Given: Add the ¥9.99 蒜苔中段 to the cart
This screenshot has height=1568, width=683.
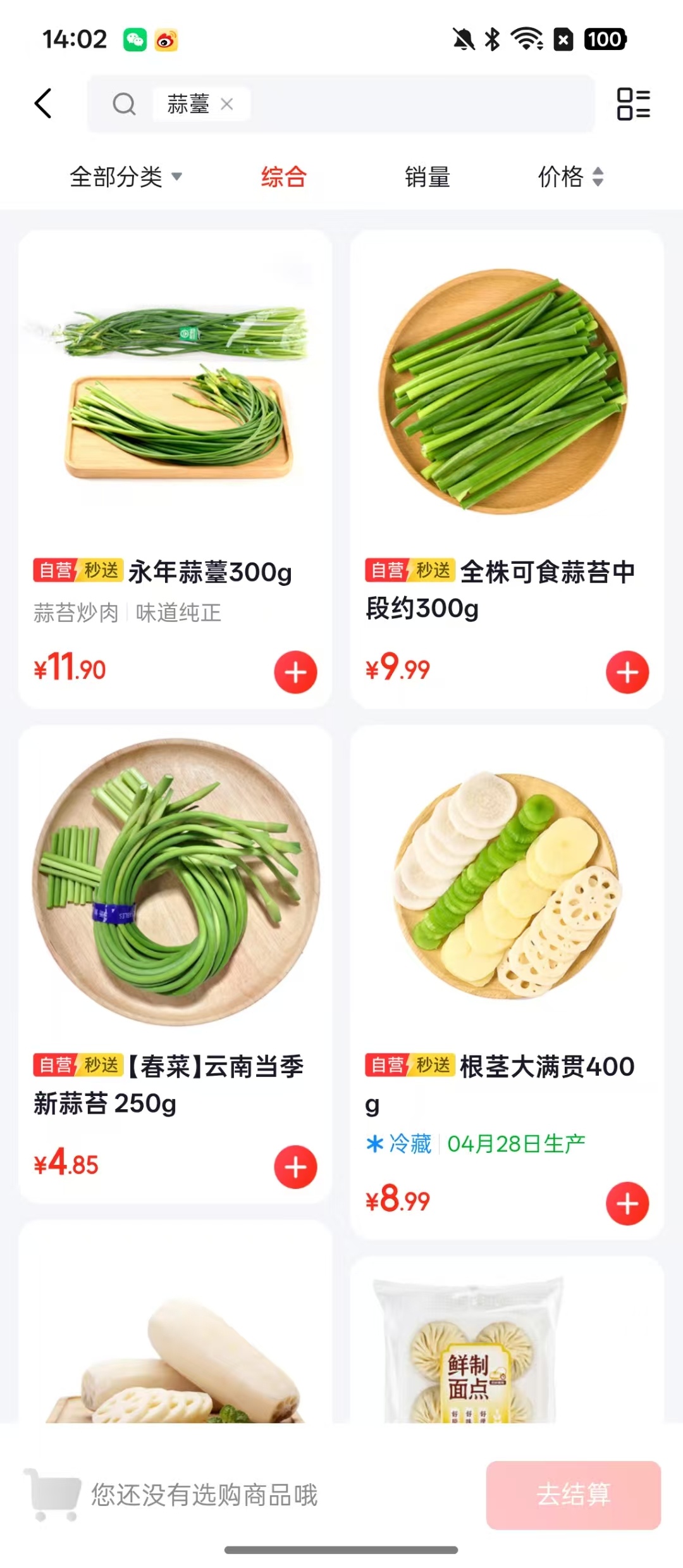Looking at the screenshot, I should [627, 672].
